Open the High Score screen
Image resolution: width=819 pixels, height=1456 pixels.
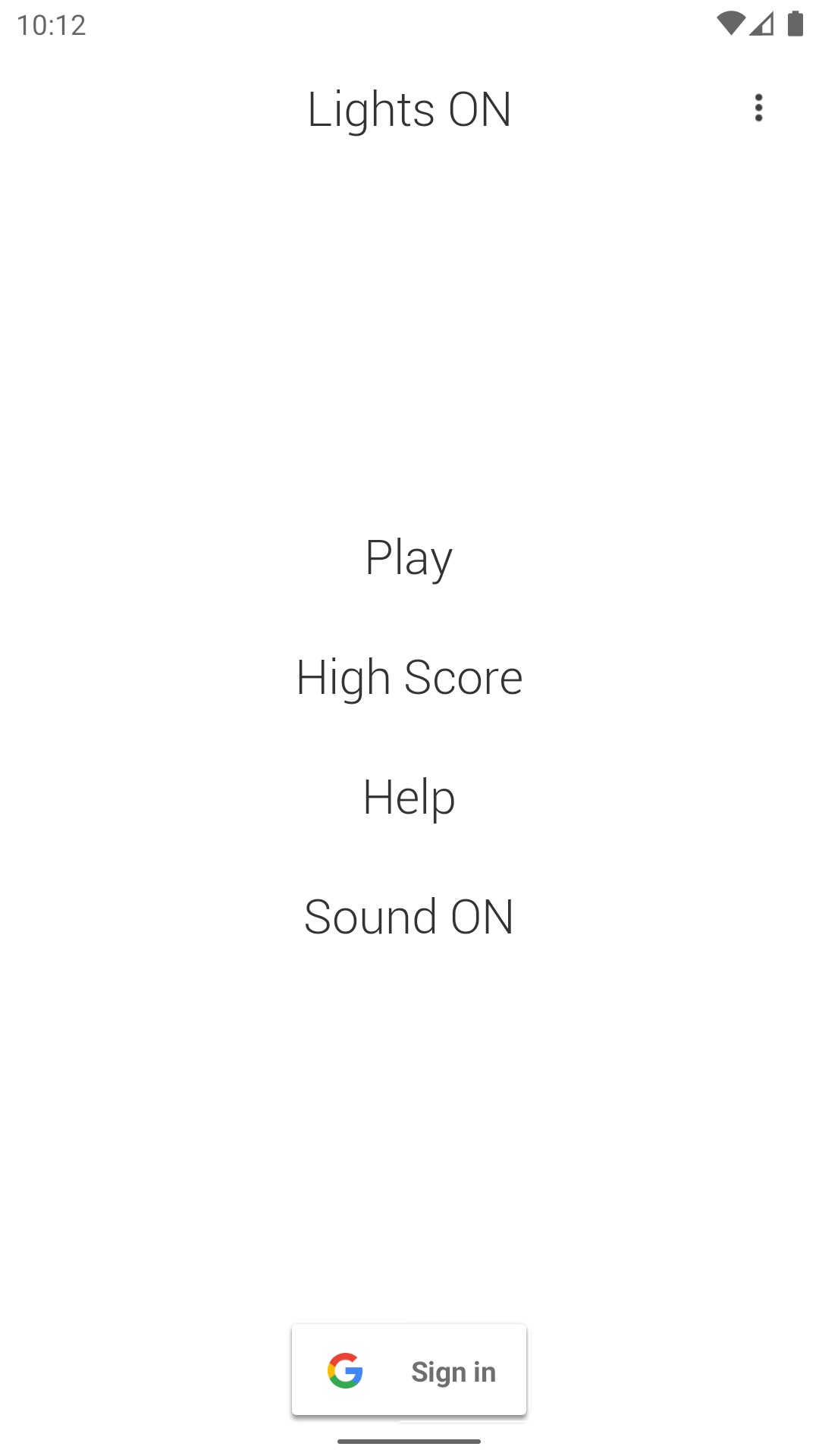(409, 677)
